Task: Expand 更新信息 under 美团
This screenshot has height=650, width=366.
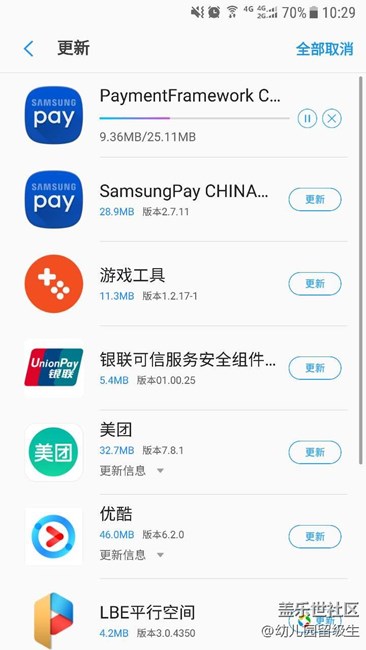Action: pyautogui.click(x=132, y=471)
